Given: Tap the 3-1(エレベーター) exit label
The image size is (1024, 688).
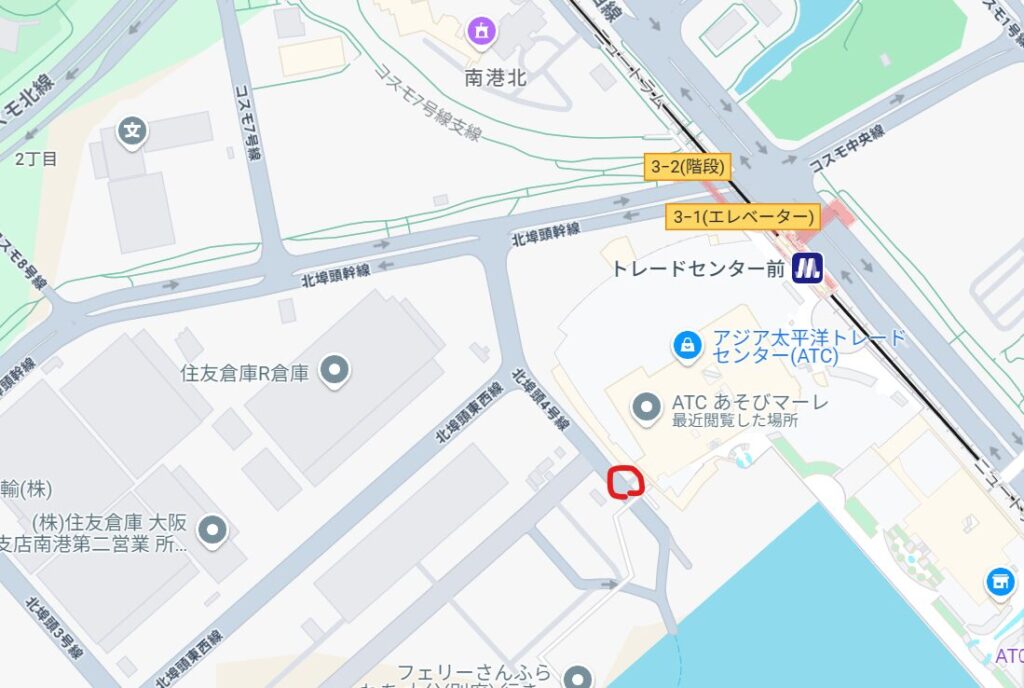Looking at the screenshot, I should point(743,216).
